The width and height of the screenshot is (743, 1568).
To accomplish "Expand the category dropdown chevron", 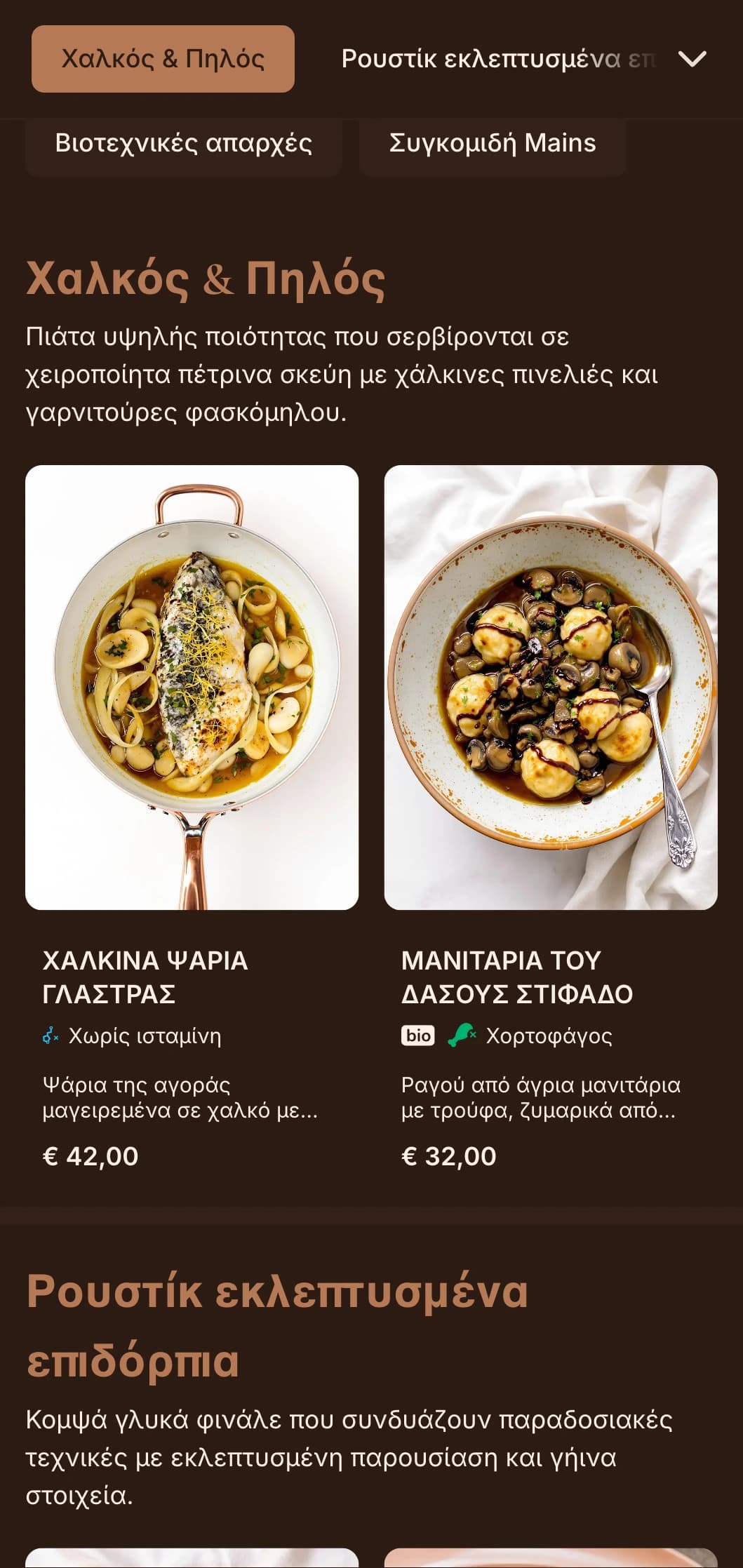I will (692, 59).
